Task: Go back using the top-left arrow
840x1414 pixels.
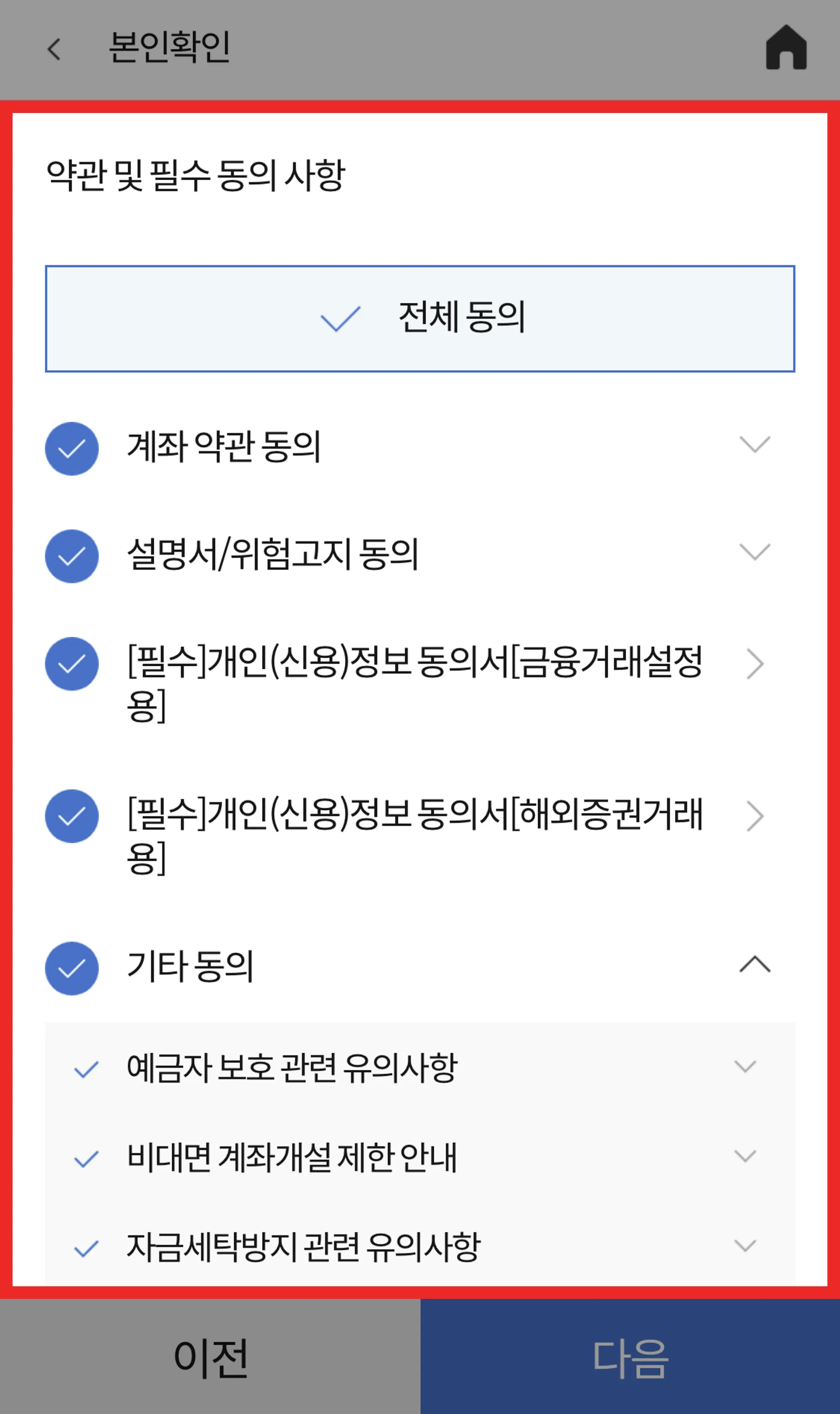Action: click(x=54, y=49)
